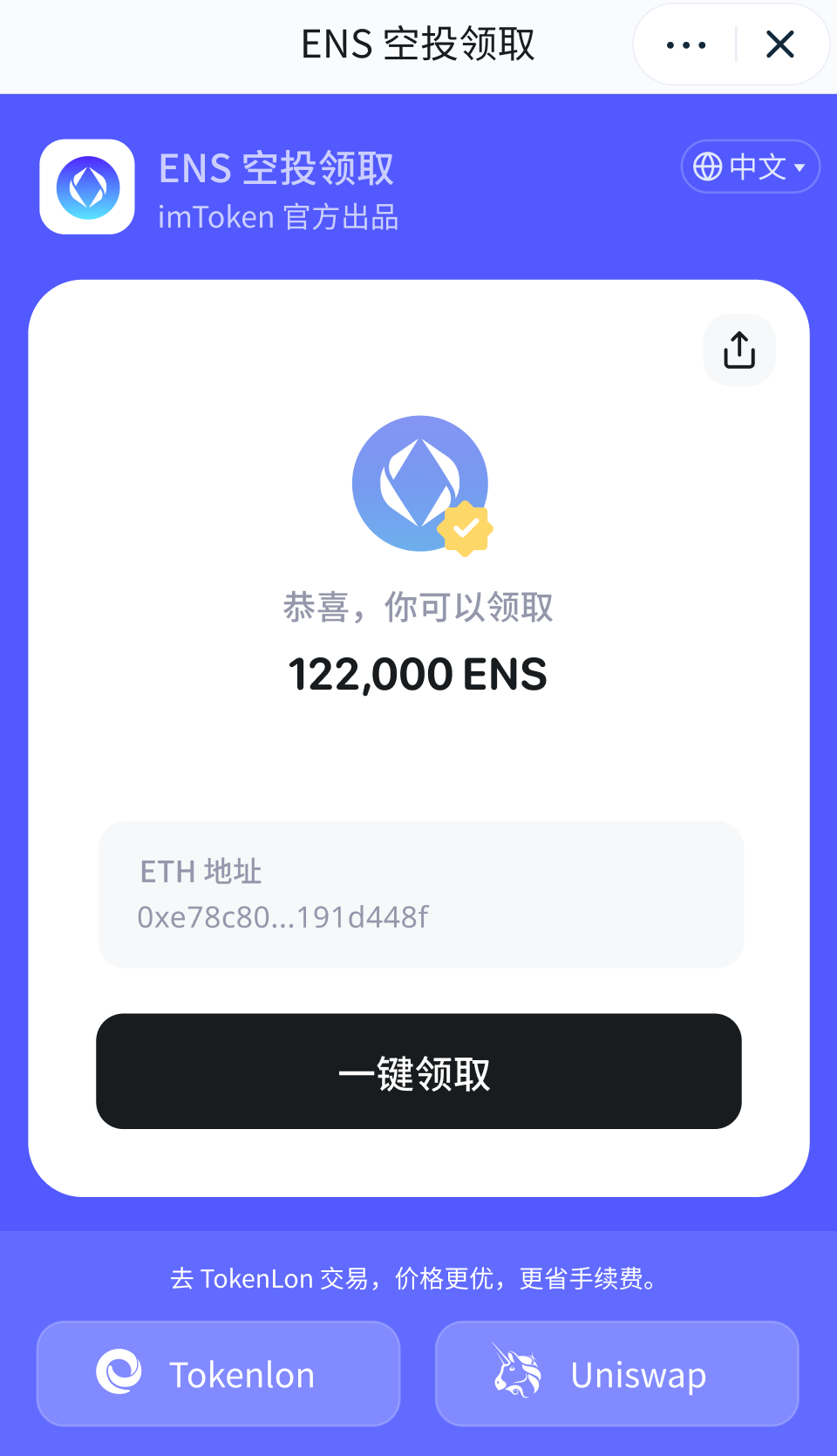Open Uniswap exchange button
The image size is (837, 1456).
point(616,1374)
